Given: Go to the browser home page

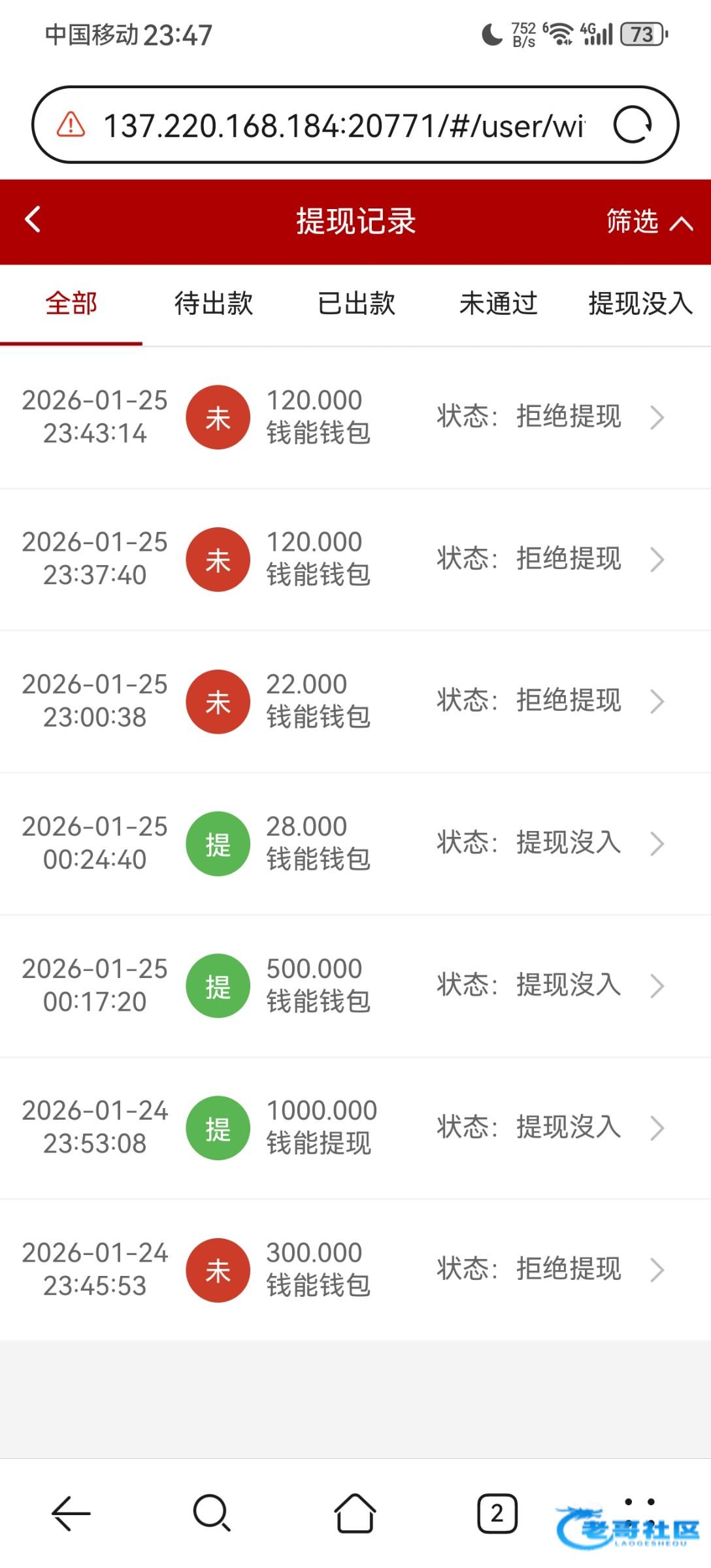Looking at the screenshot, I should point(355,1512).
